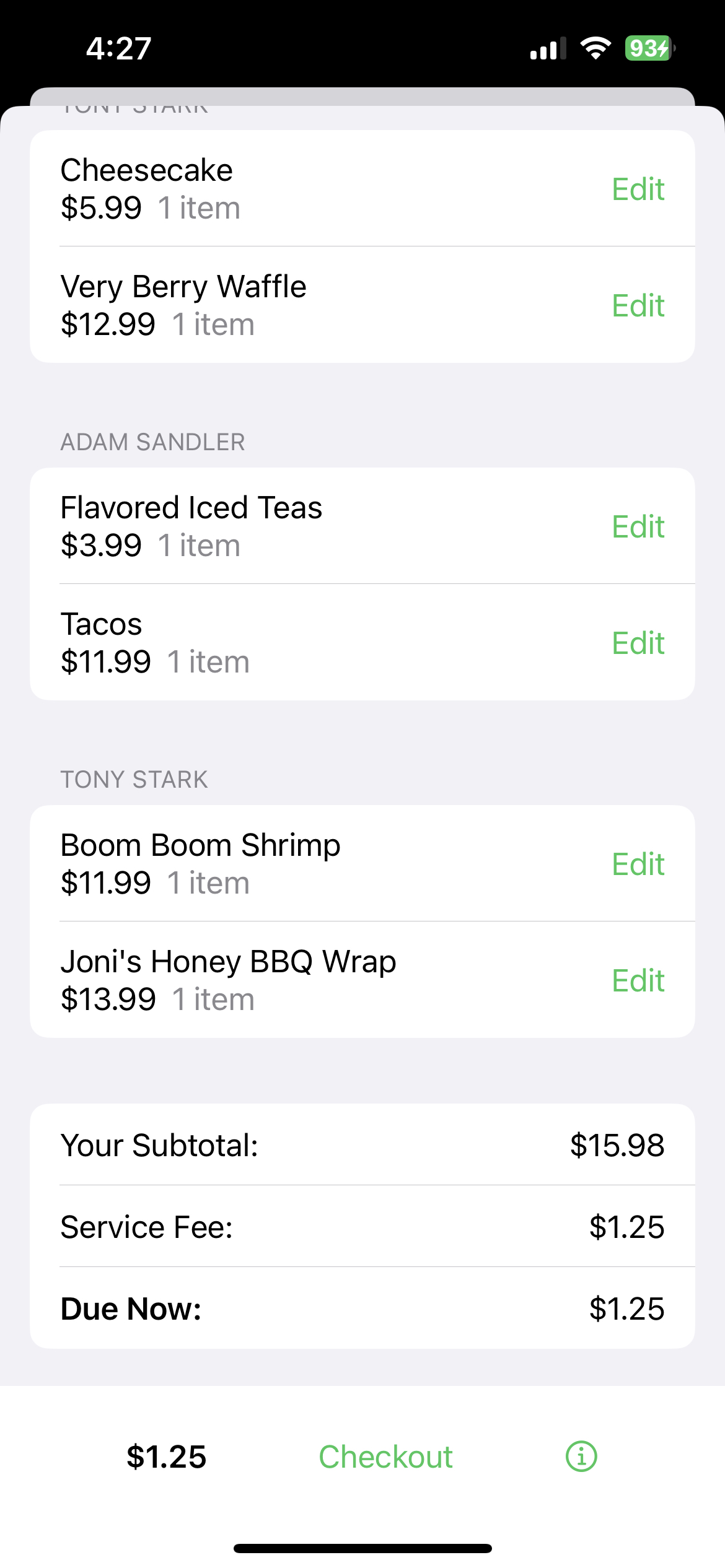Viewport: 725px width, 1568px height.
Task: Edit the Very Berry Waffle order
Action: tap(638, 305)
